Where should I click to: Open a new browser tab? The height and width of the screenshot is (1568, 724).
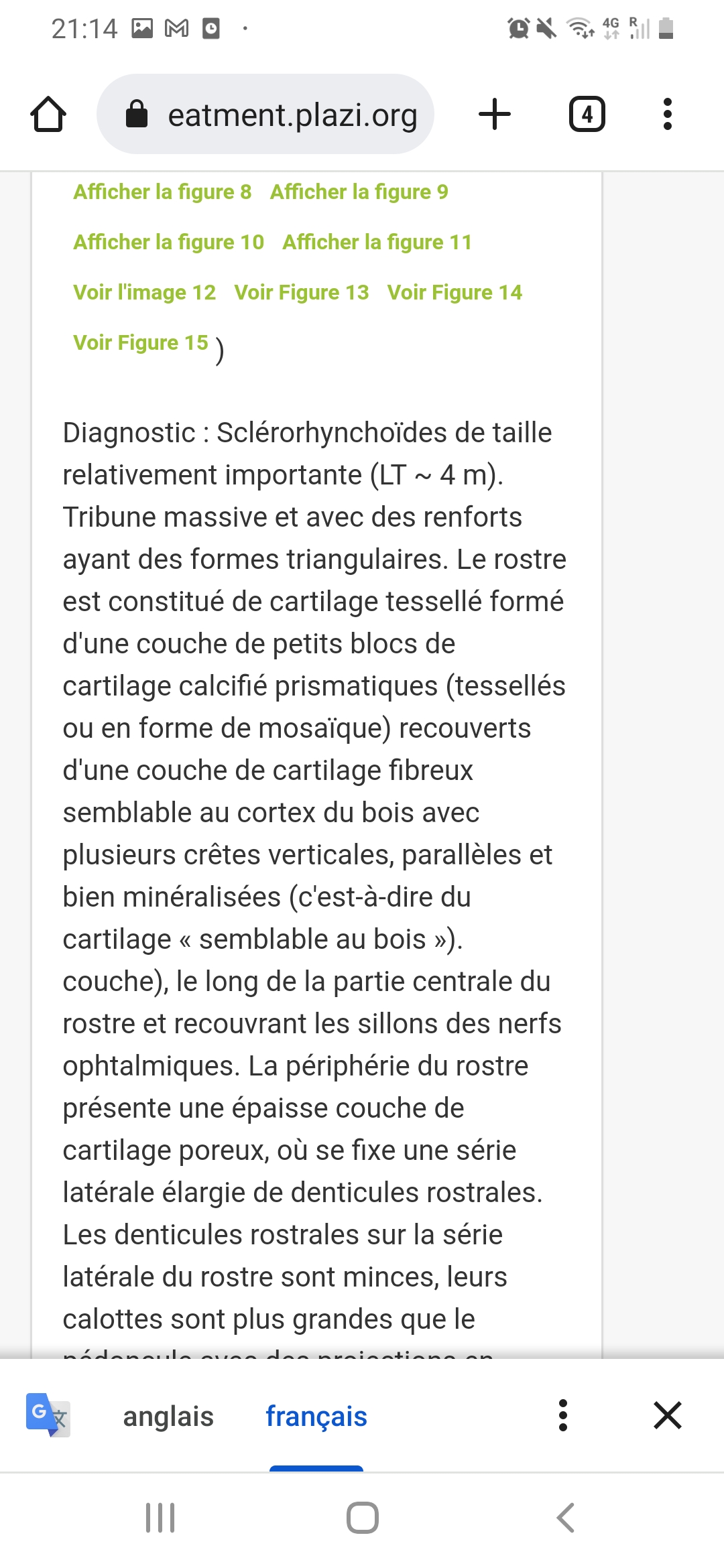tap(495, 115)
